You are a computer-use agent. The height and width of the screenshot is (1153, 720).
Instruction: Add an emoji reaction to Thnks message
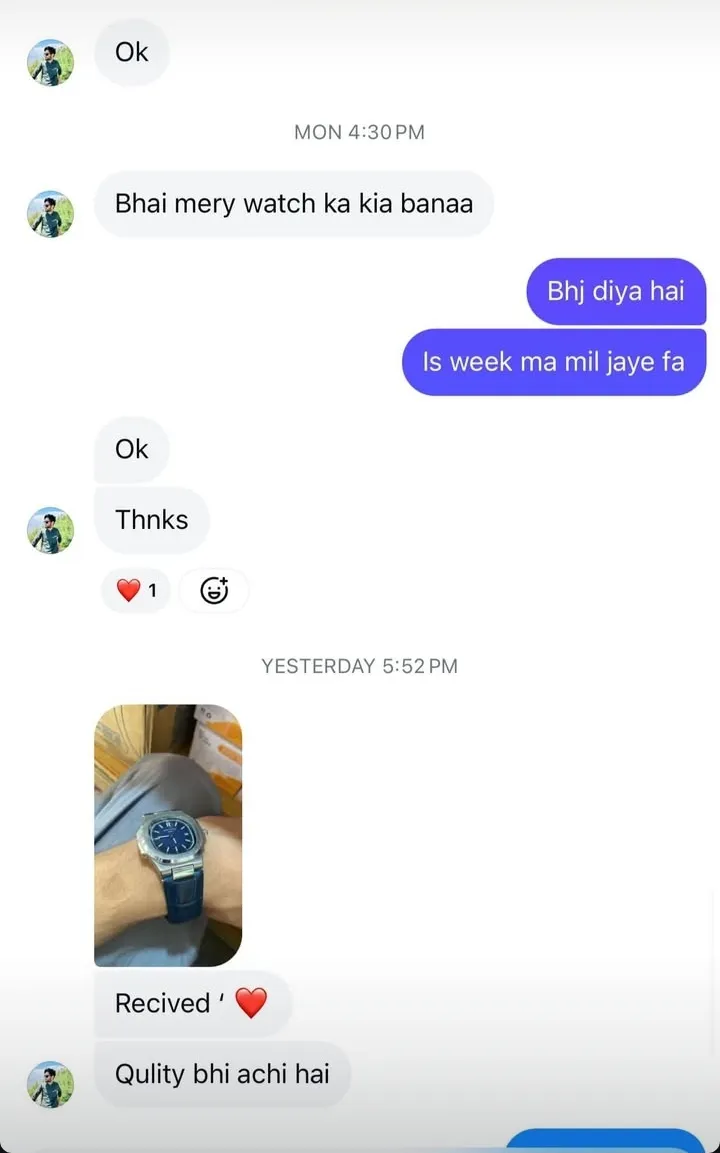(x=214, y=590)
